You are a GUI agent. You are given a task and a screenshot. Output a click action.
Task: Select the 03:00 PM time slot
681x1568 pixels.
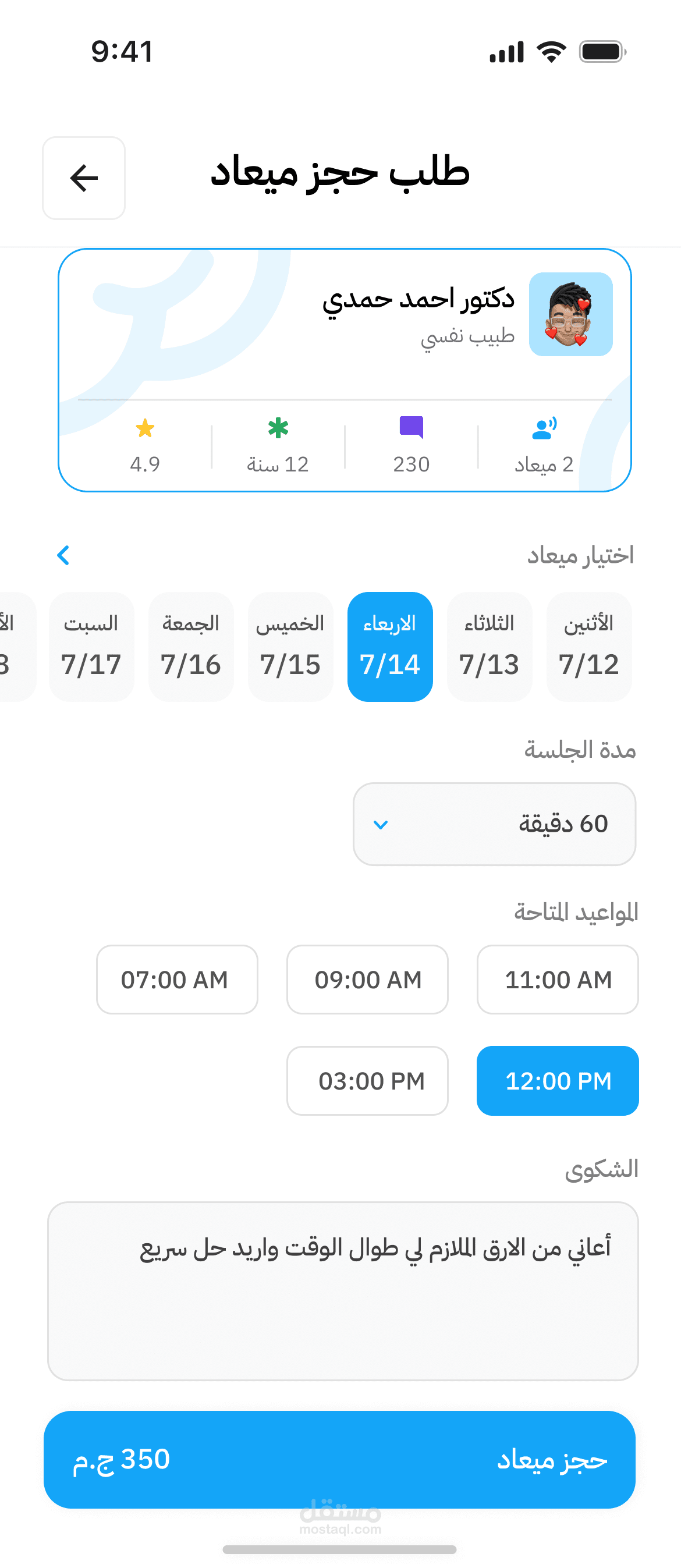pyautogui.click(x=368, y=1080)
